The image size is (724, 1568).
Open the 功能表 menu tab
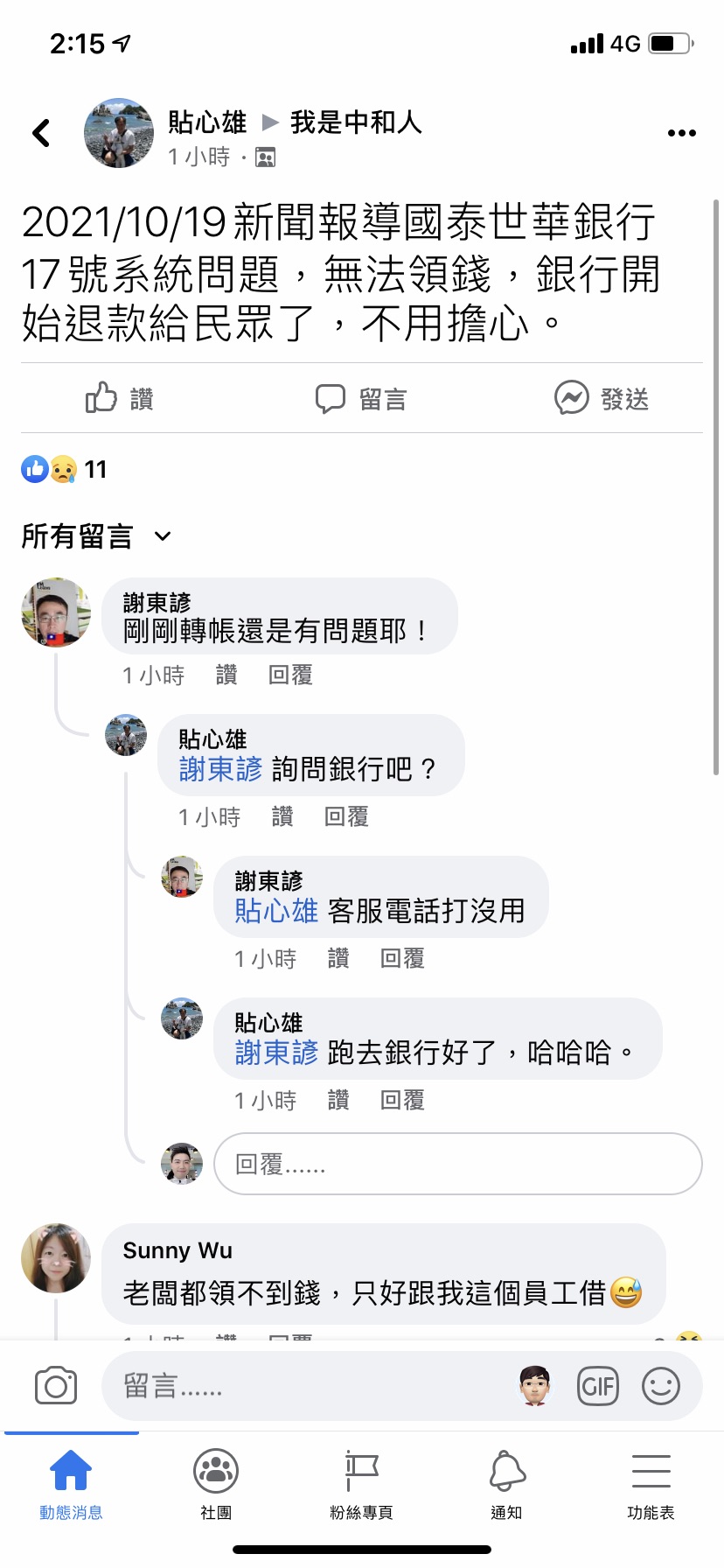pyautogui.click(x=651, y=1482)
